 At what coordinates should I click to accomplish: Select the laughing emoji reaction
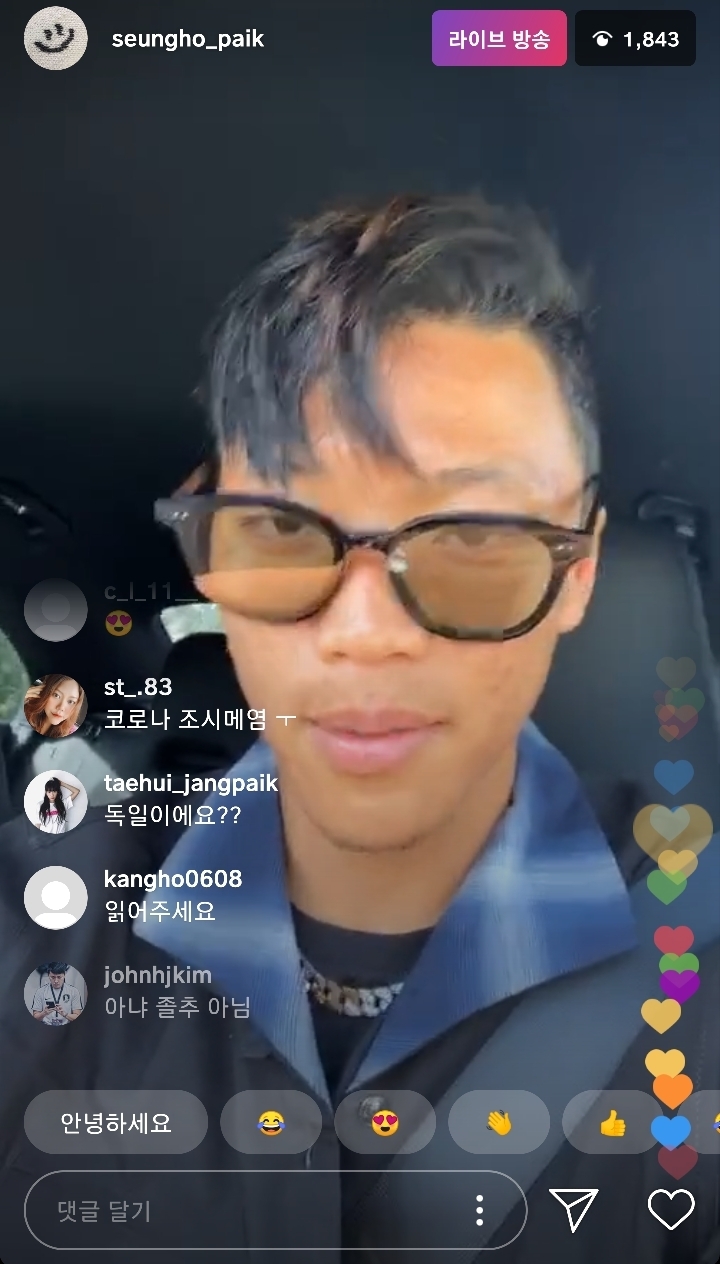(270, 1122)
